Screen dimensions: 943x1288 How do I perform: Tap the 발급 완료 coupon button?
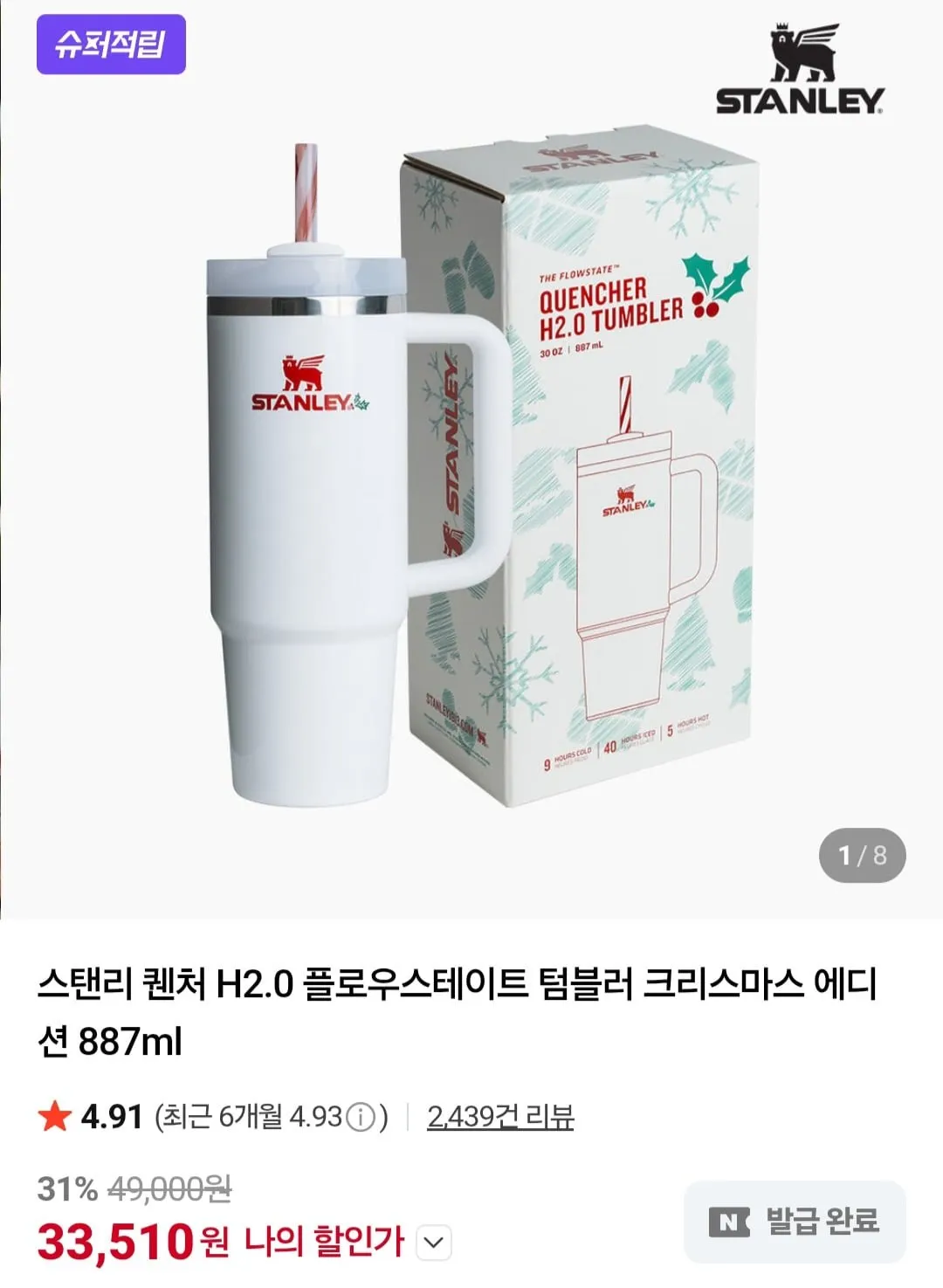pyautogui.click(x=795, y=1221)
